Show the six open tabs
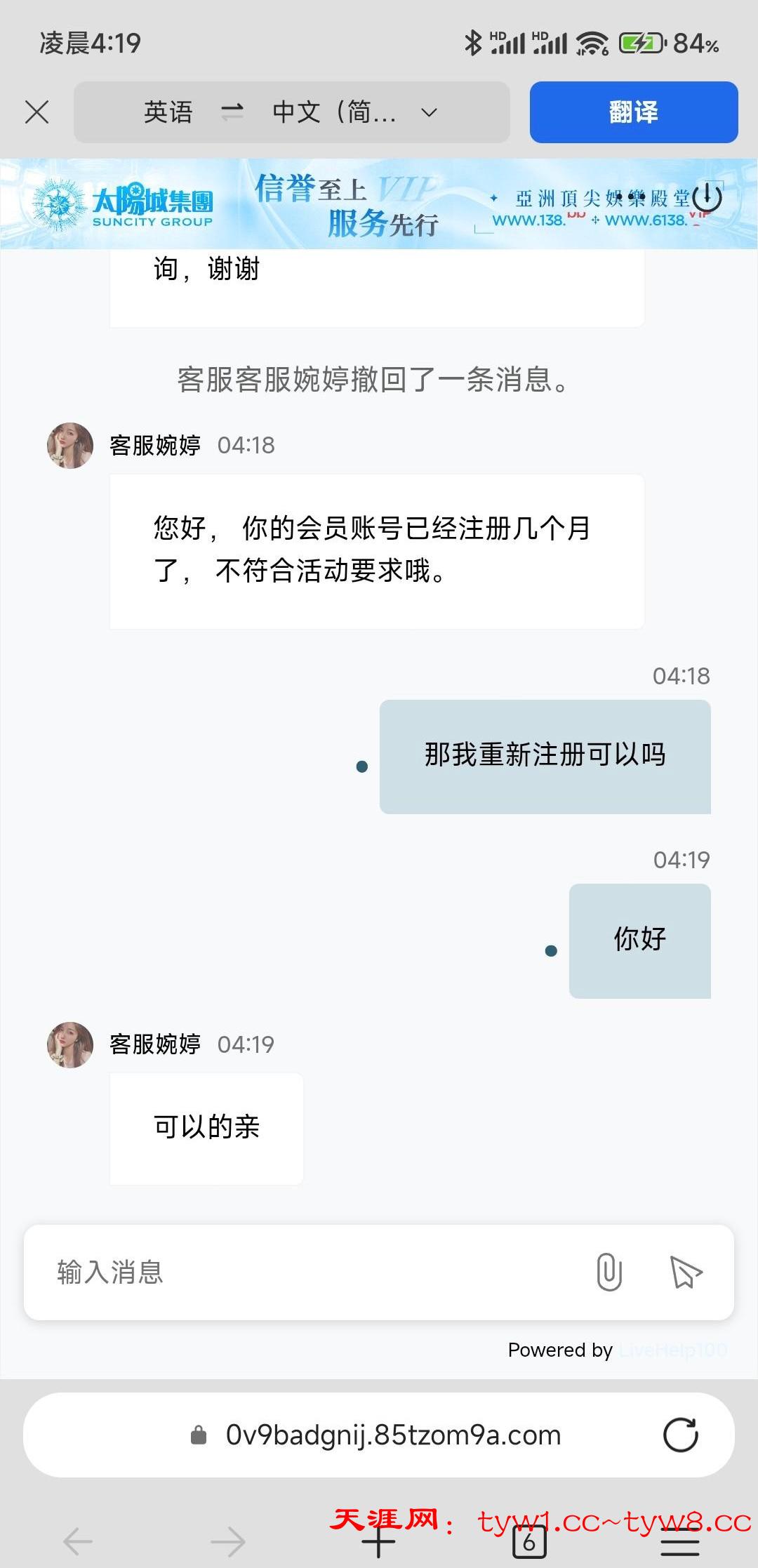Image resolution: width=758 pixels, height=1568 pixels. (528, 1541)
